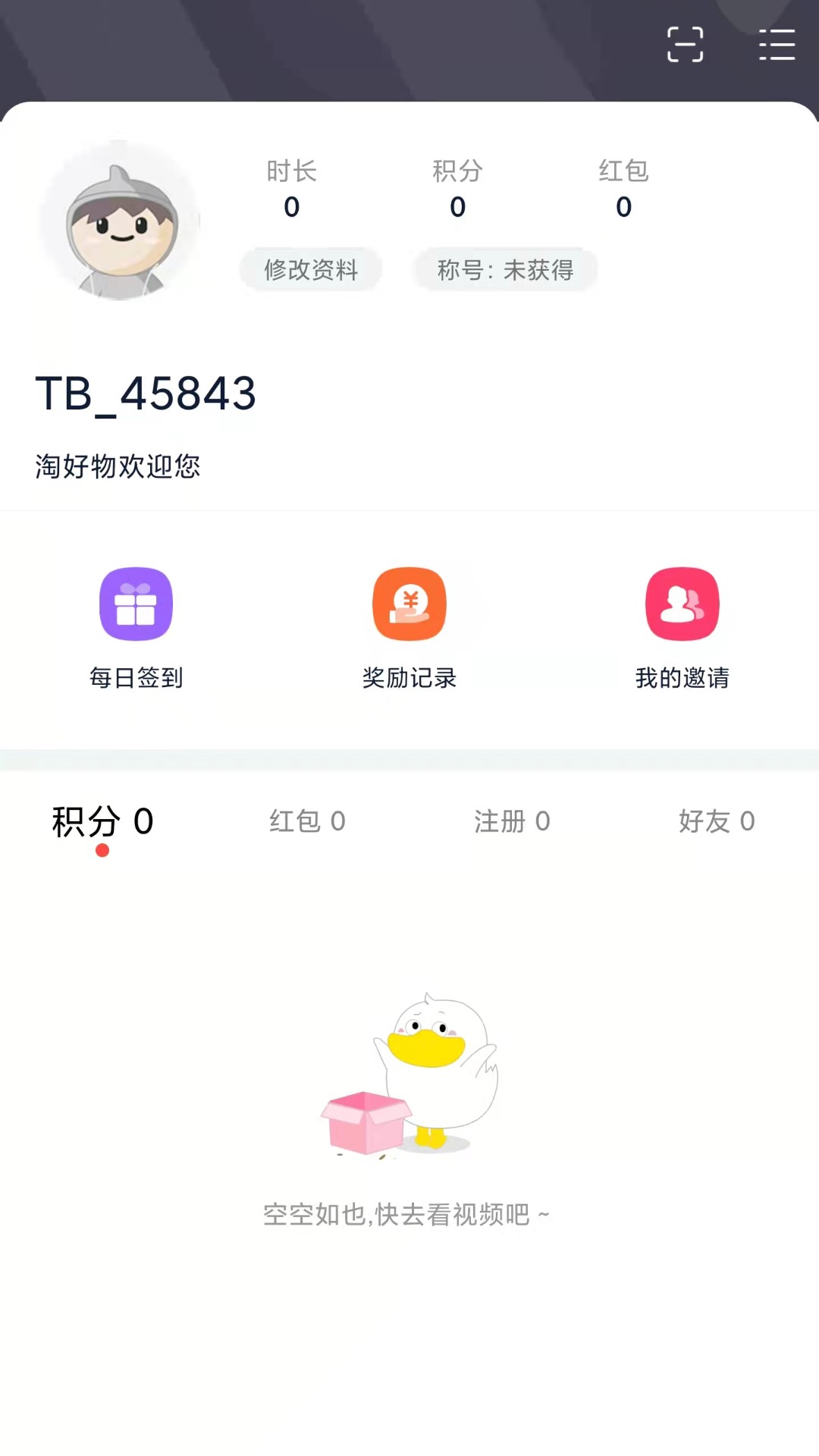Screen dimensions: 819x1456
Task: Switch to the 红包 tab
Action: pos(305,821)
